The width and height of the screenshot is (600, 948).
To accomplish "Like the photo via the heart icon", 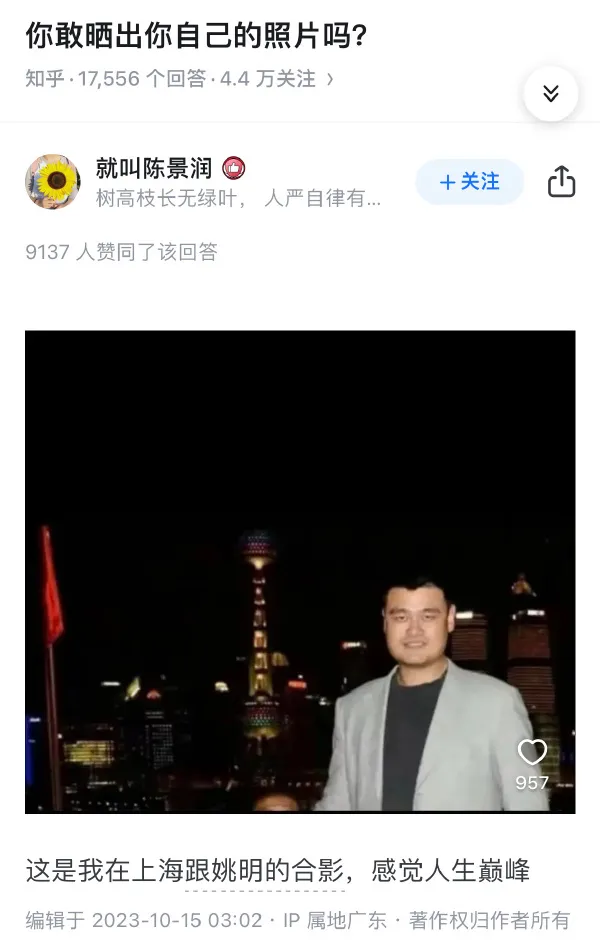I will (532, 753).
